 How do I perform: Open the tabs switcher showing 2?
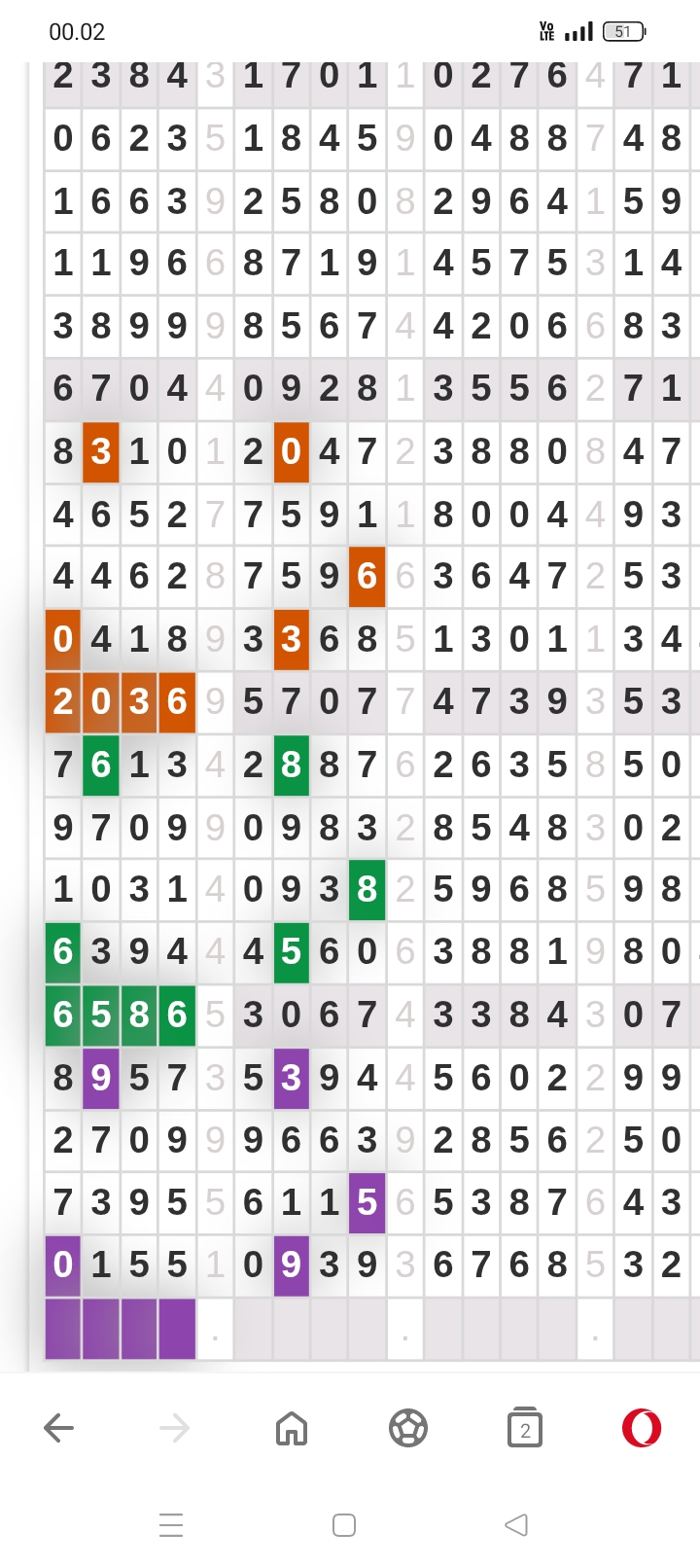[525, 1428]
